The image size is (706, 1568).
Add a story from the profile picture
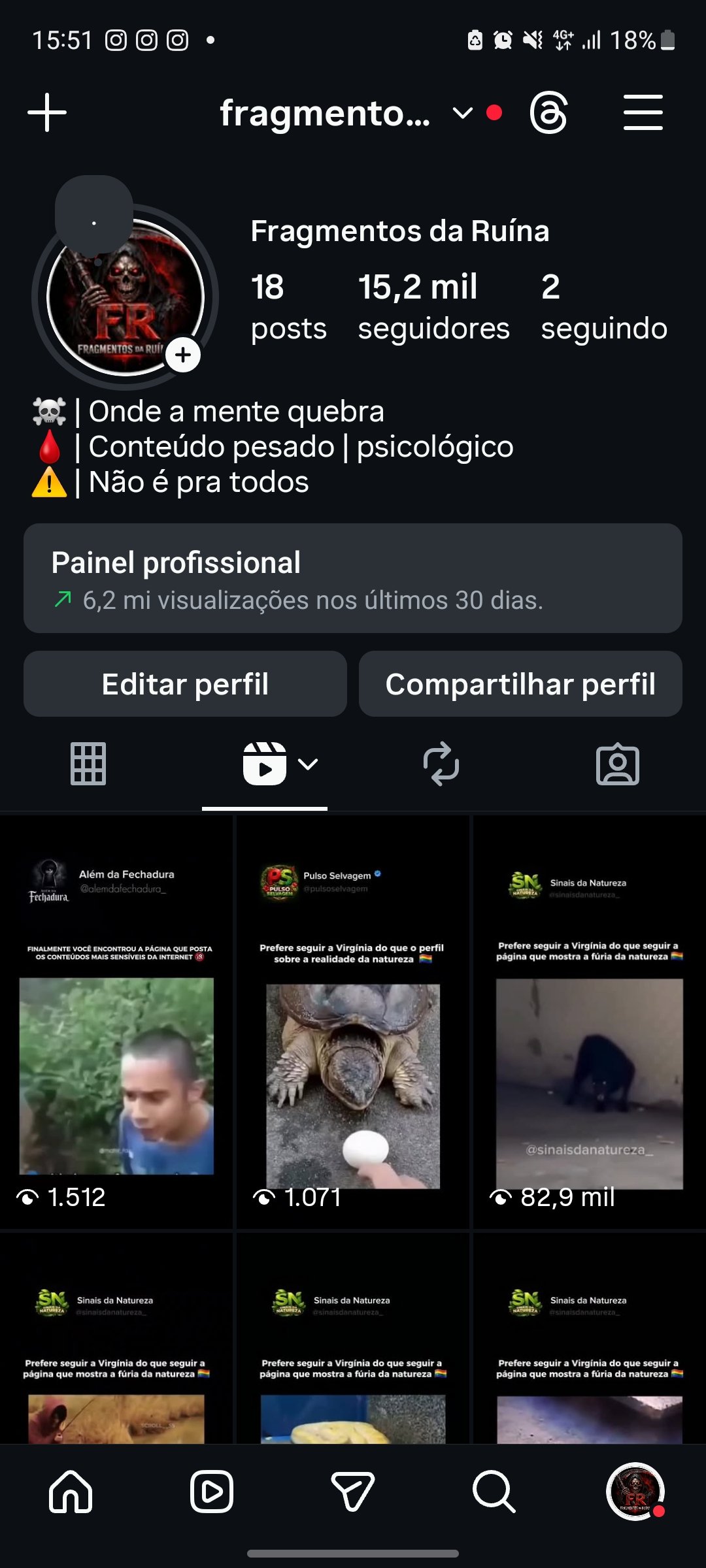pos(183,355)
